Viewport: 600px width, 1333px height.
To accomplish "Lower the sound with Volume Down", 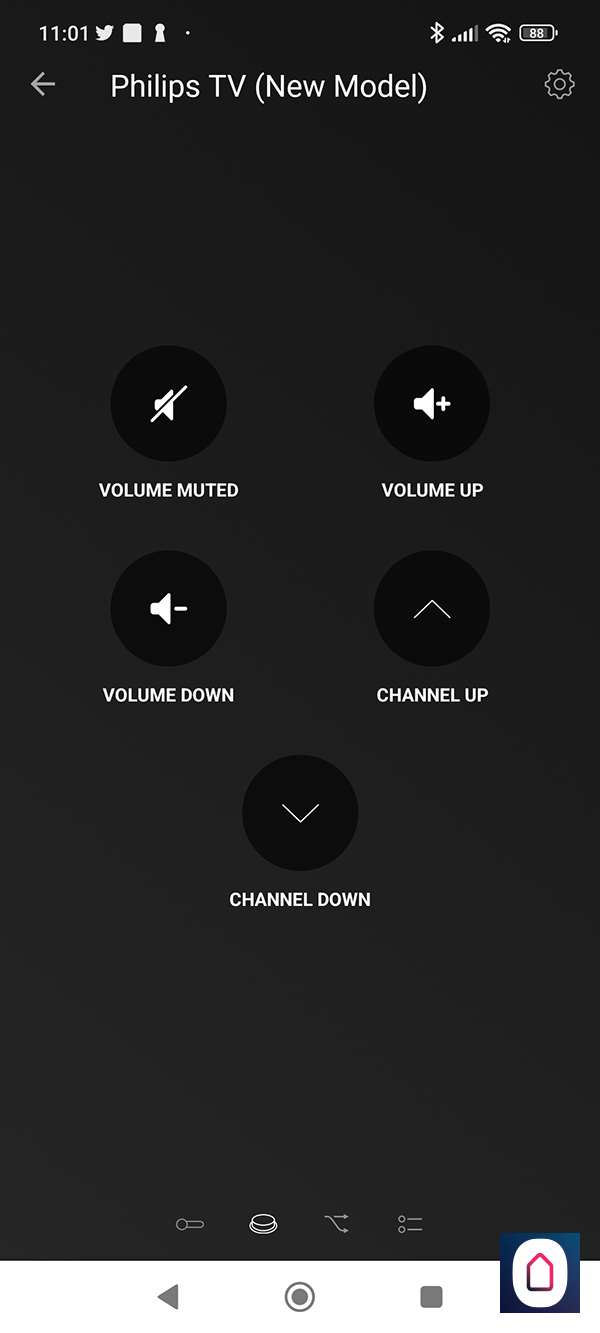I will pyautogui.click(x=168, y=608).
